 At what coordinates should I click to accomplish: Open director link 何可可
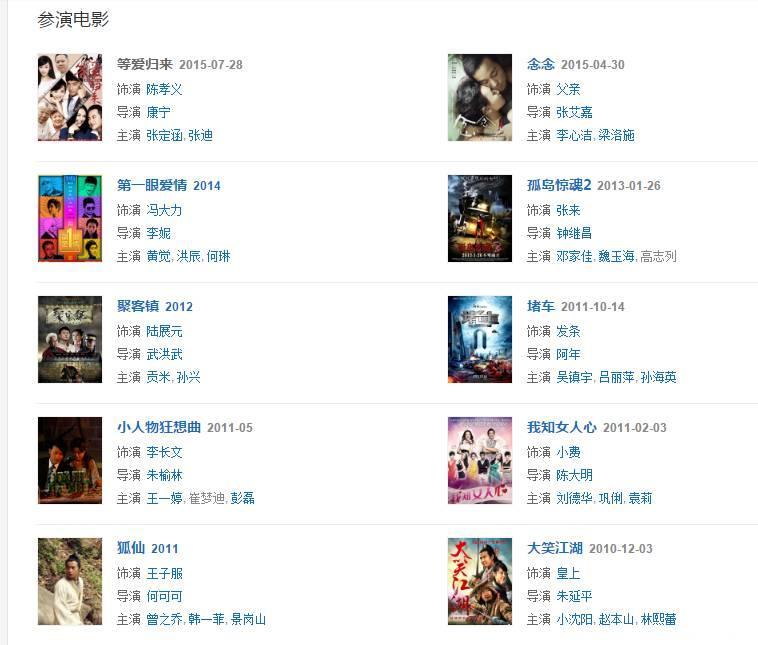point(164,596)
